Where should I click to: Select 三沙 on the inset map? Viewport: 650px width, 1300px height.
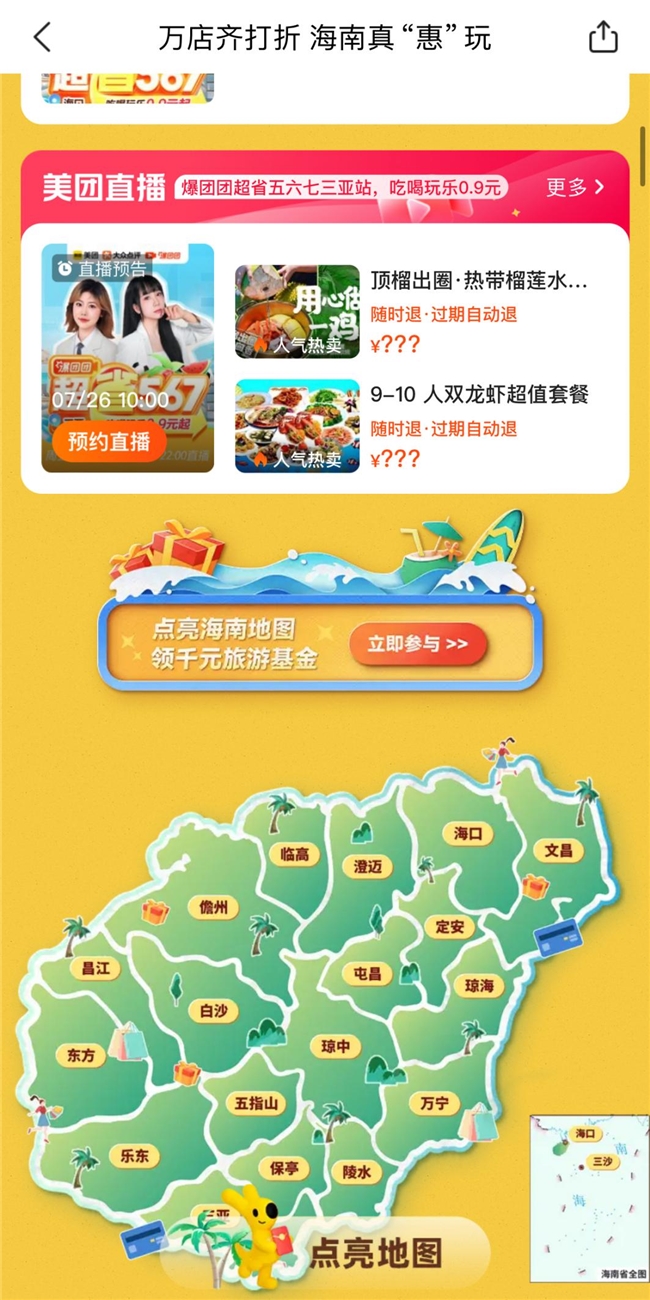click(602, 1161)
